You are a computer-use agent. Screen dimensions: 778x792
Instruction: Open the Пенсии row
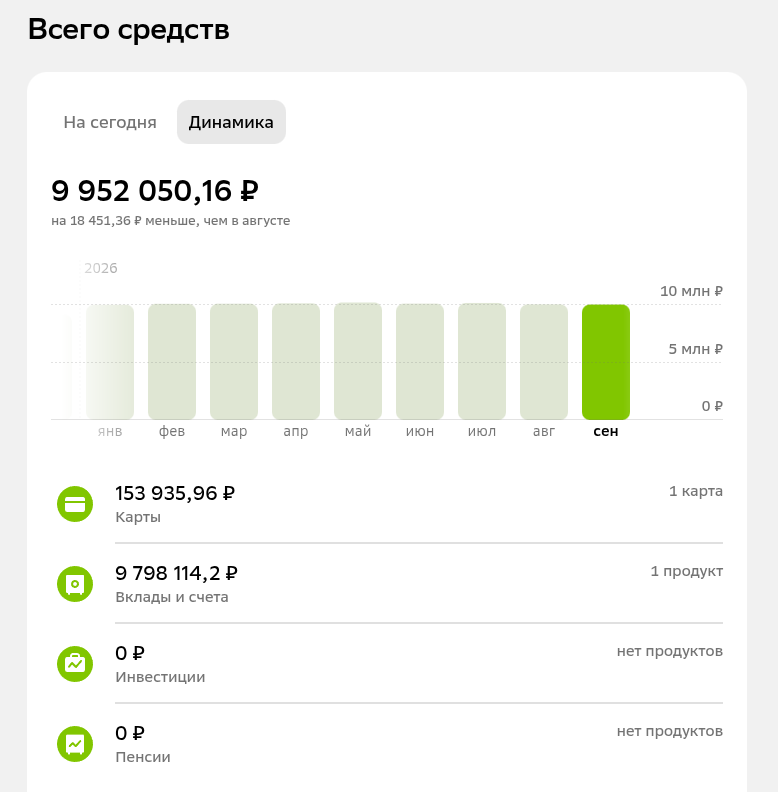click(x=390, y=744)
